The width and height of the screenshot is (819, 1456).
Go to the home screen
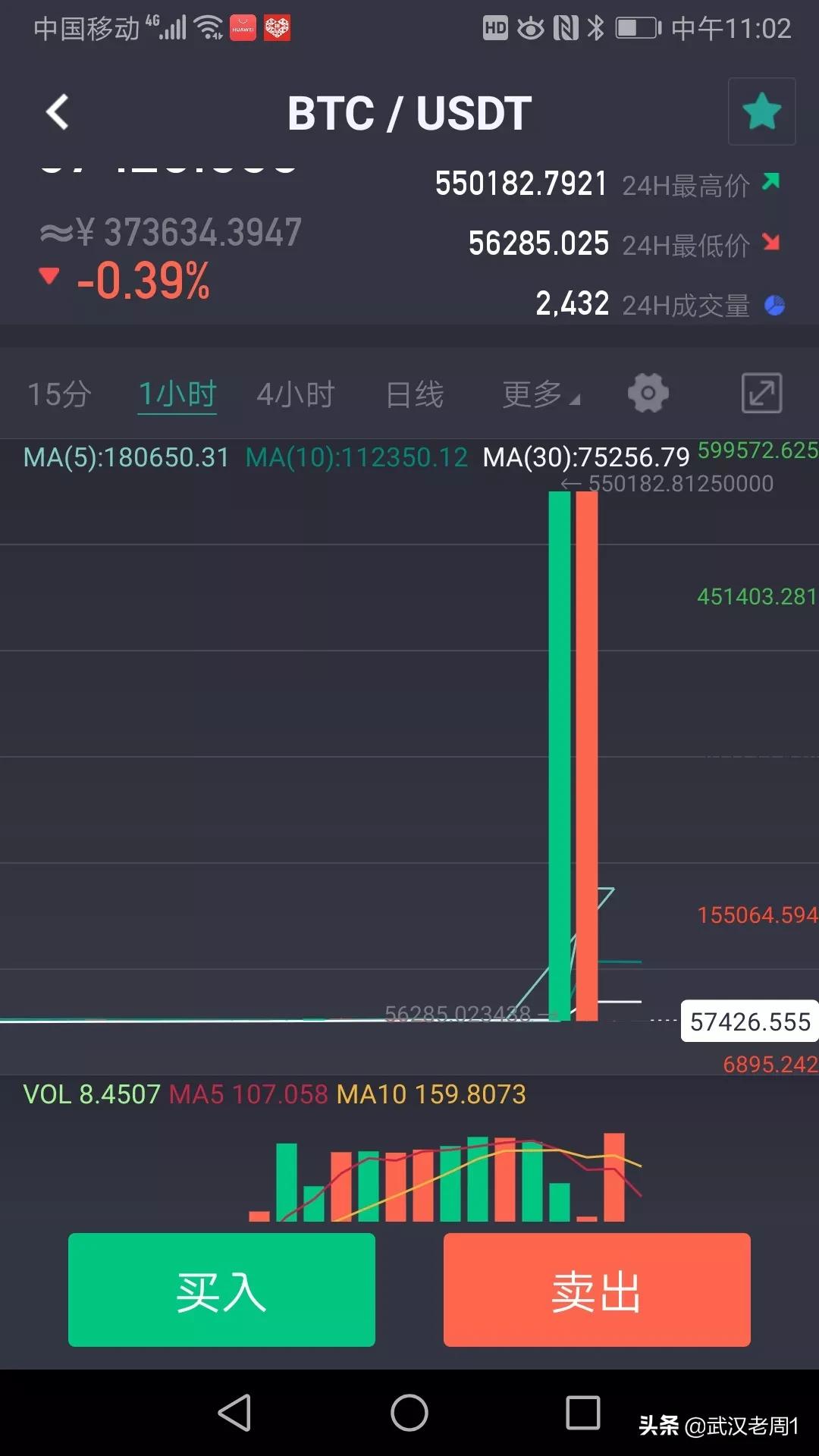409,1413
